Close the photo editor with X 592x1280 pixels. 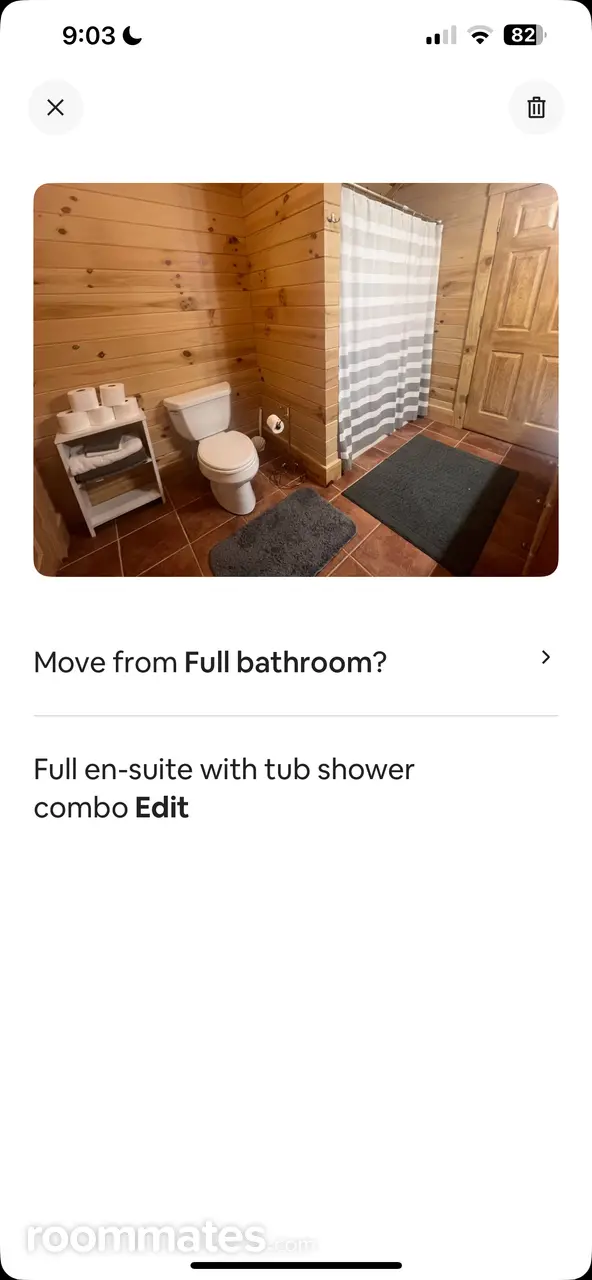pos(55,107)
